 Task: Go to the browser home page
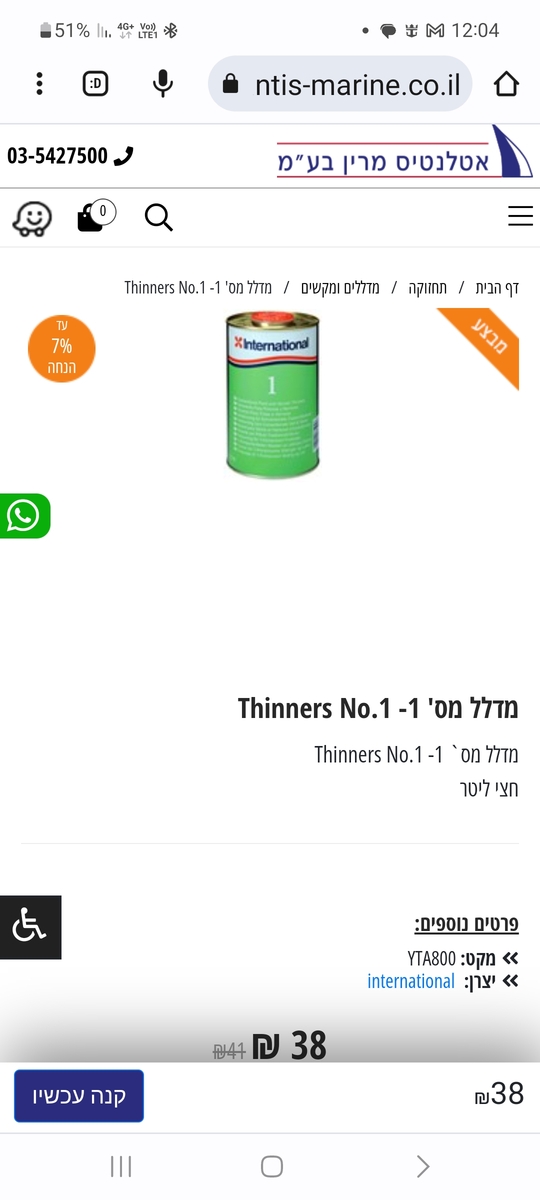click(507, 84)
